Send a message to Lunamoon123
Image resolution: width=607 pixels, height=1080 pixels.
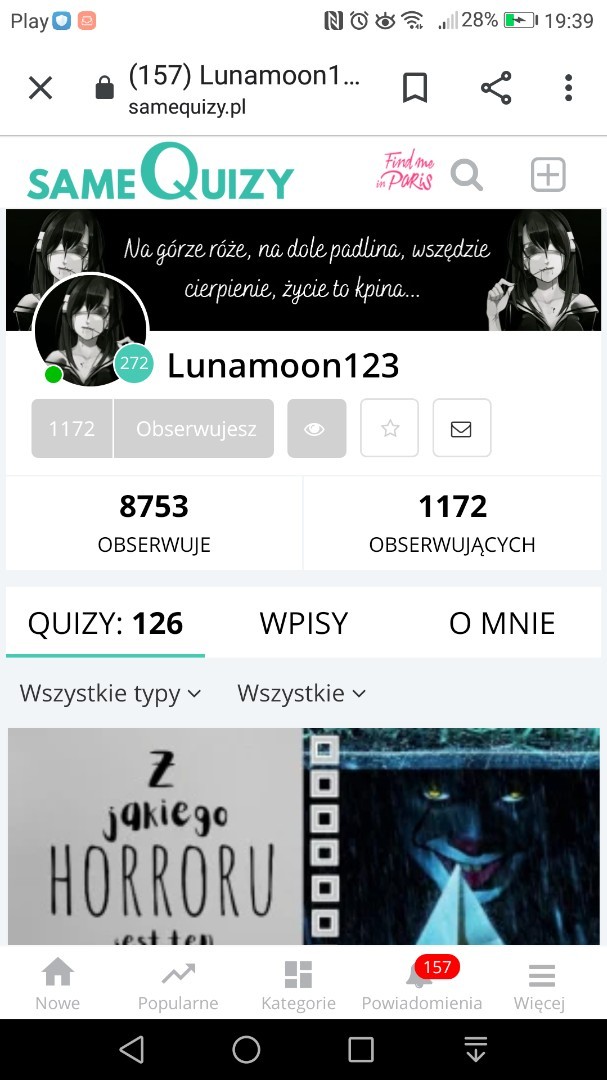coord(461,429)
